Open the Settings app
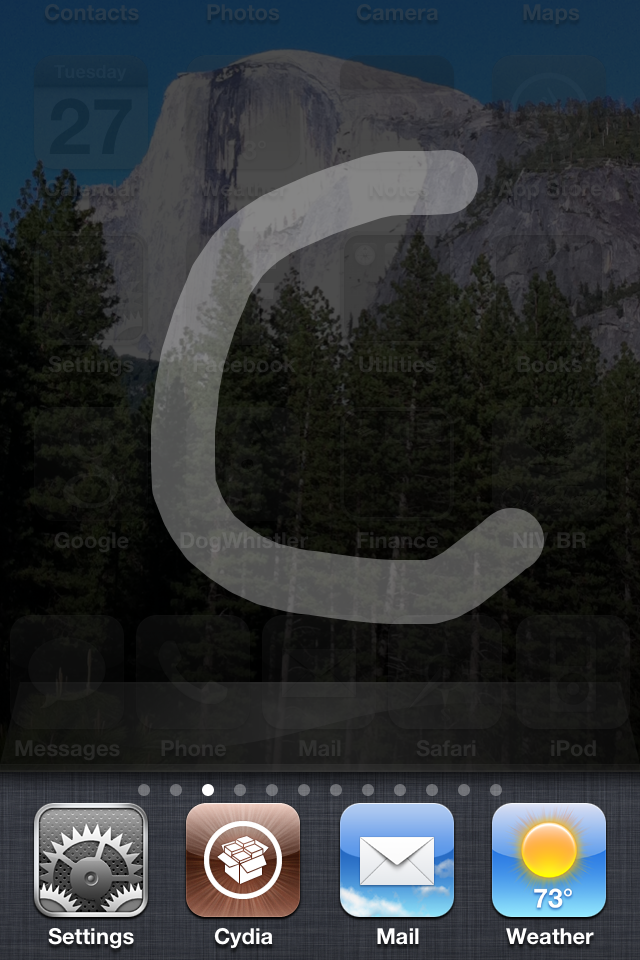This screenshot has width=640, height=960. click(91, 861)
